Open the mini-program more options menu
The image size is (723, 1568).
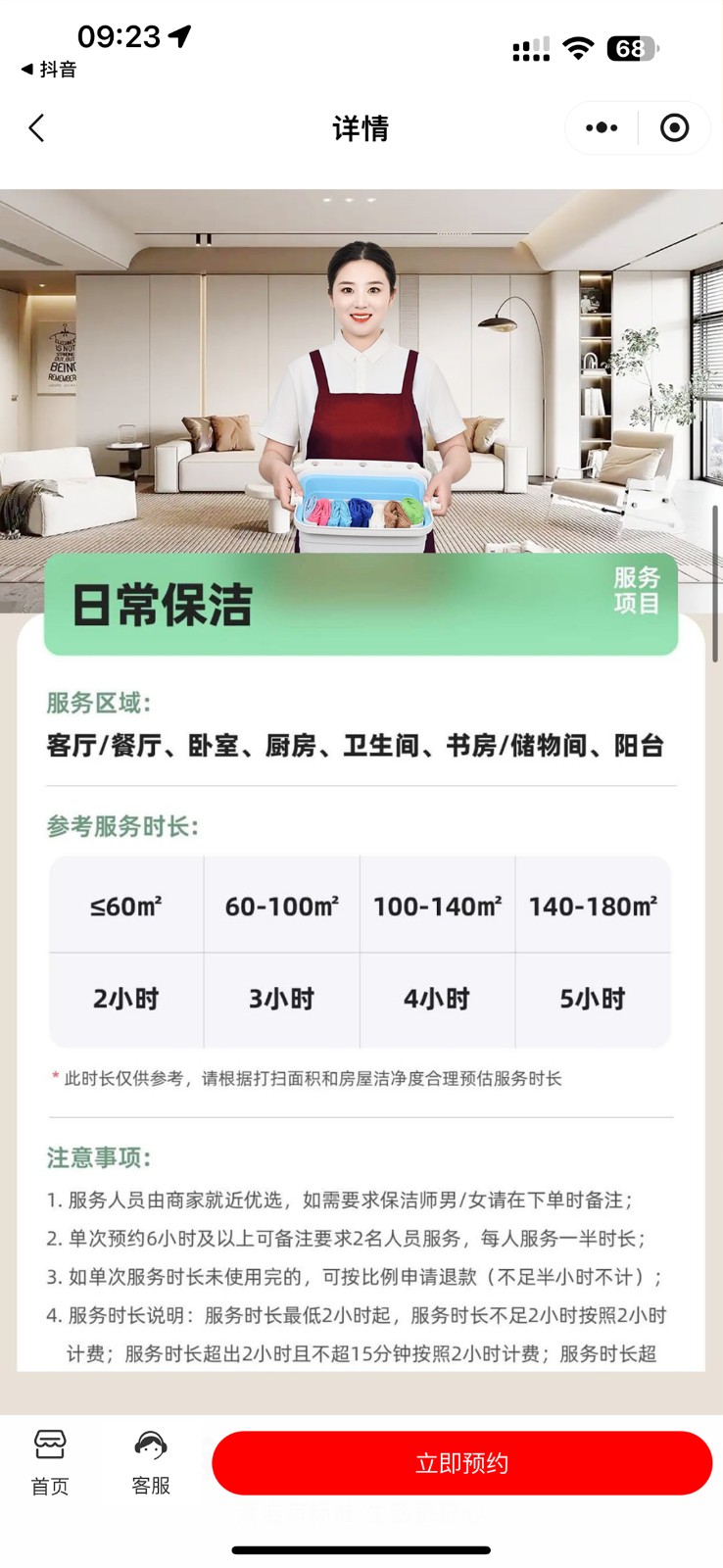pyautogui.click(x=602, y=128)
